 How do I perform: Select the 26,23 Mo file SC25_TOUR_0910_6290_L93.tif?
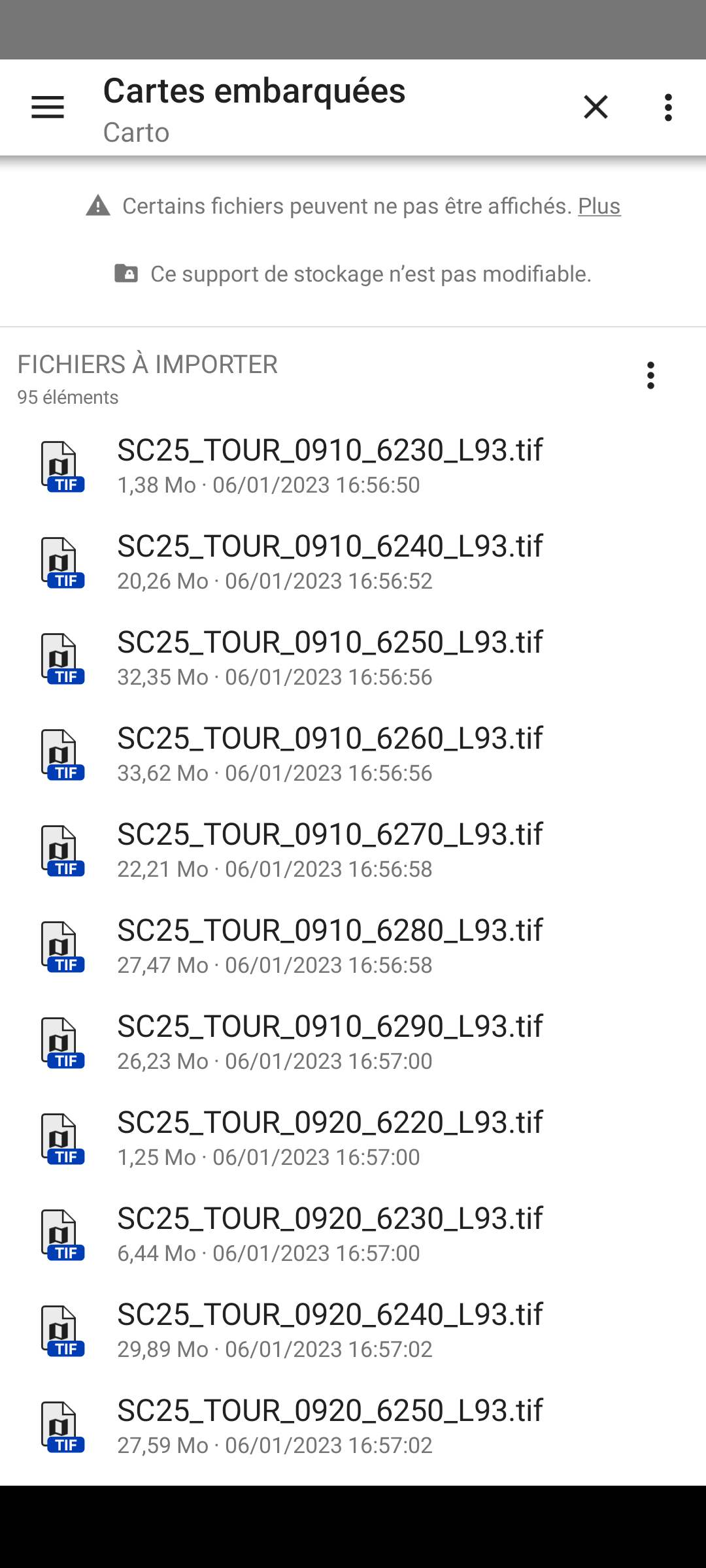(329, 1041)
